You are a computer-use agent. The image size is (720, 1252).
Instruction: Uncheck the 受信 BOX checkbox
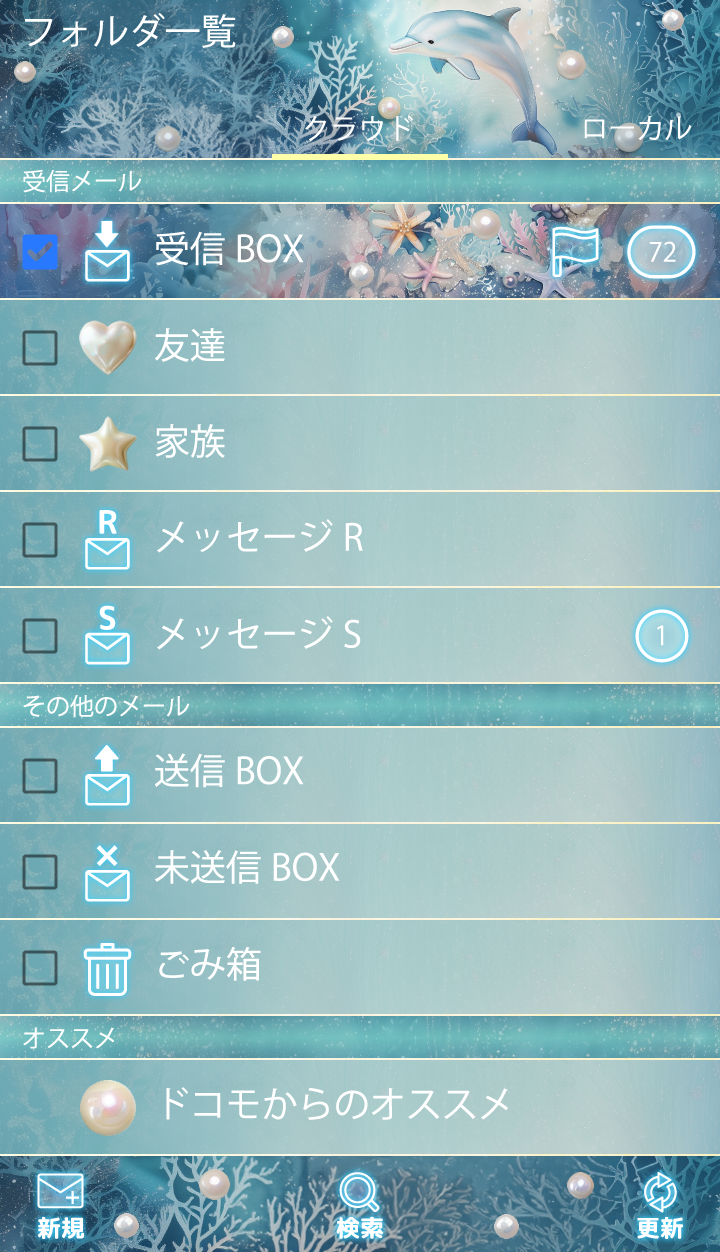(40, 251)
